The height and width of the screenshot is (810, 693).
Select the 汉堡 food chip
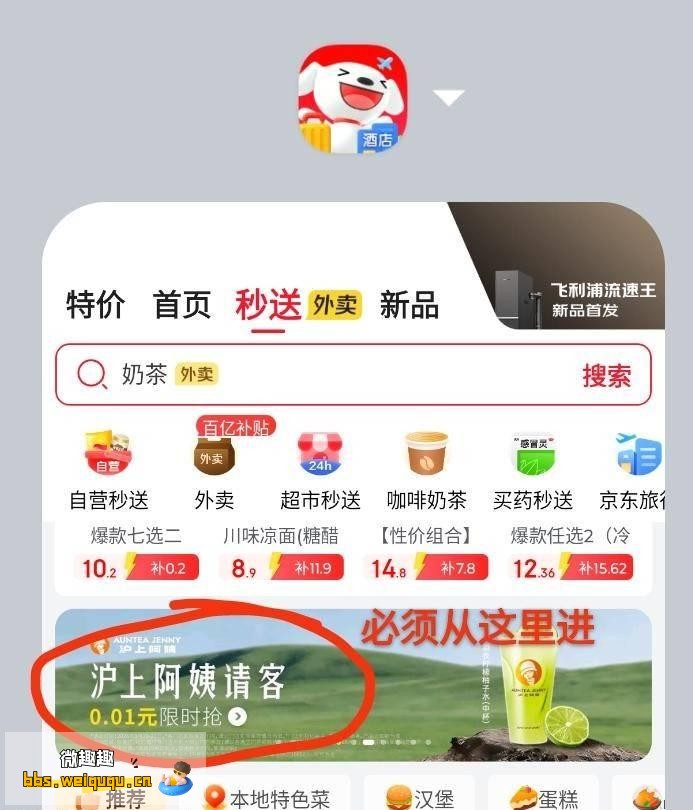click(x=421, y=797)
